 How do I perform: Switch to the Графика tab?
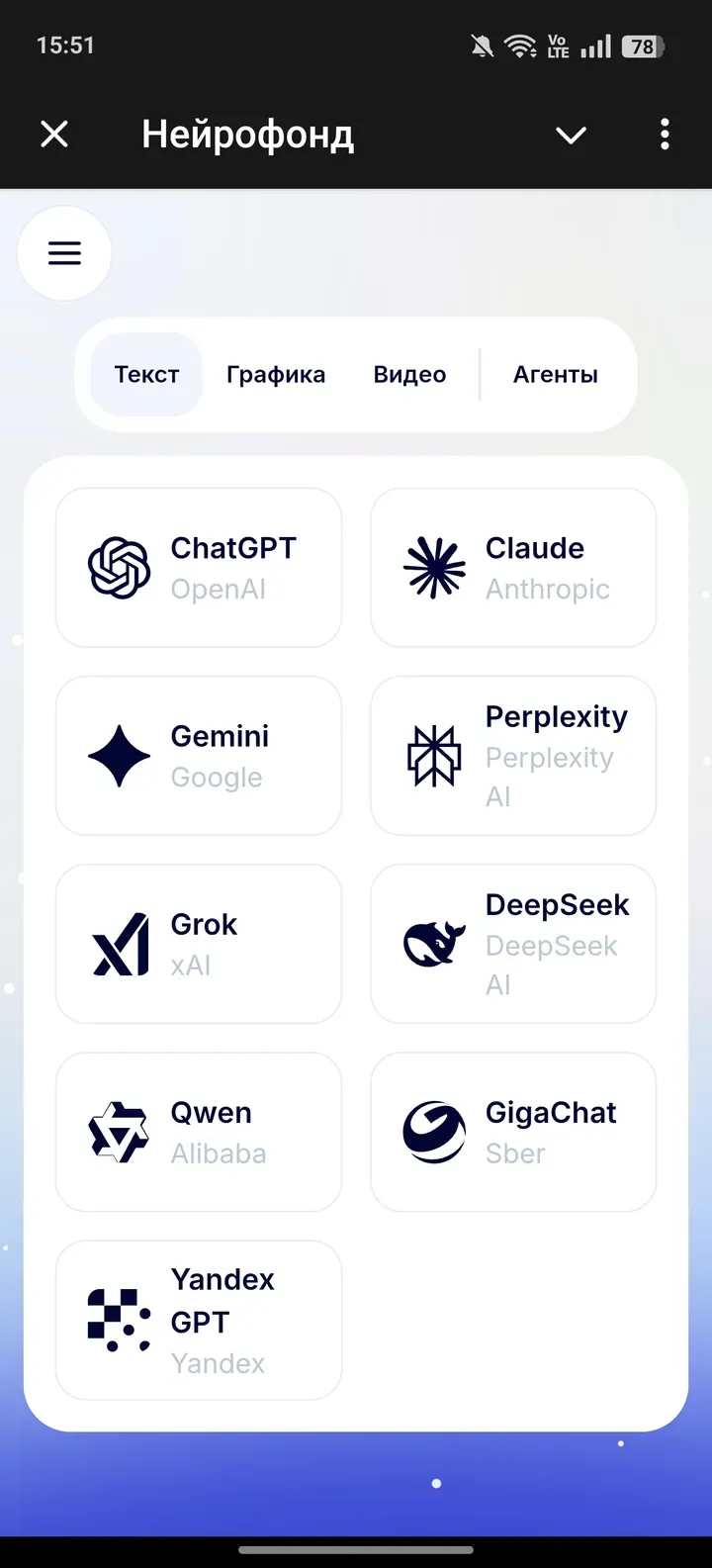click(277, 374)
